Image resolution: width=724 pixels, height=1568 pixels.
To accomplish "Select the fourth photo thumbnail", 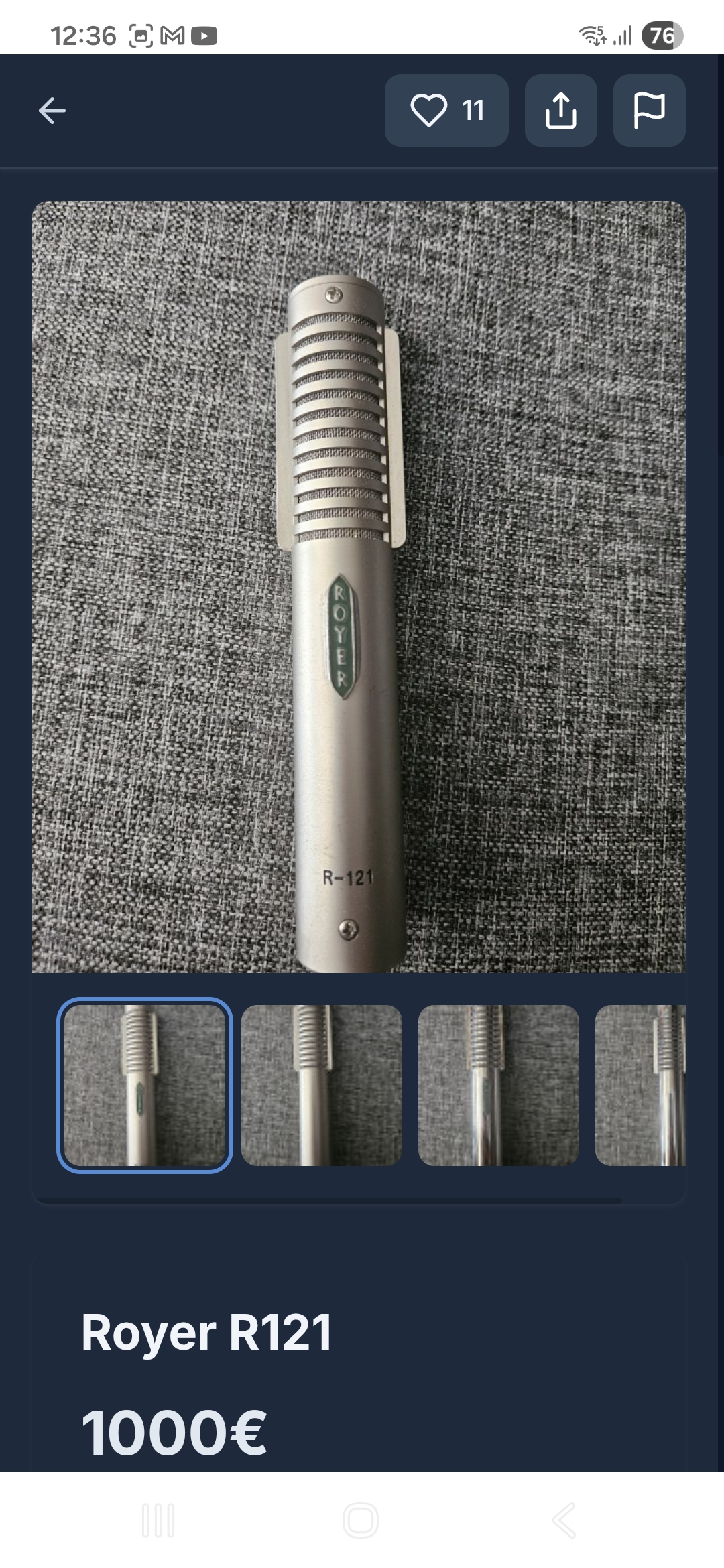I will (640, 1085).
